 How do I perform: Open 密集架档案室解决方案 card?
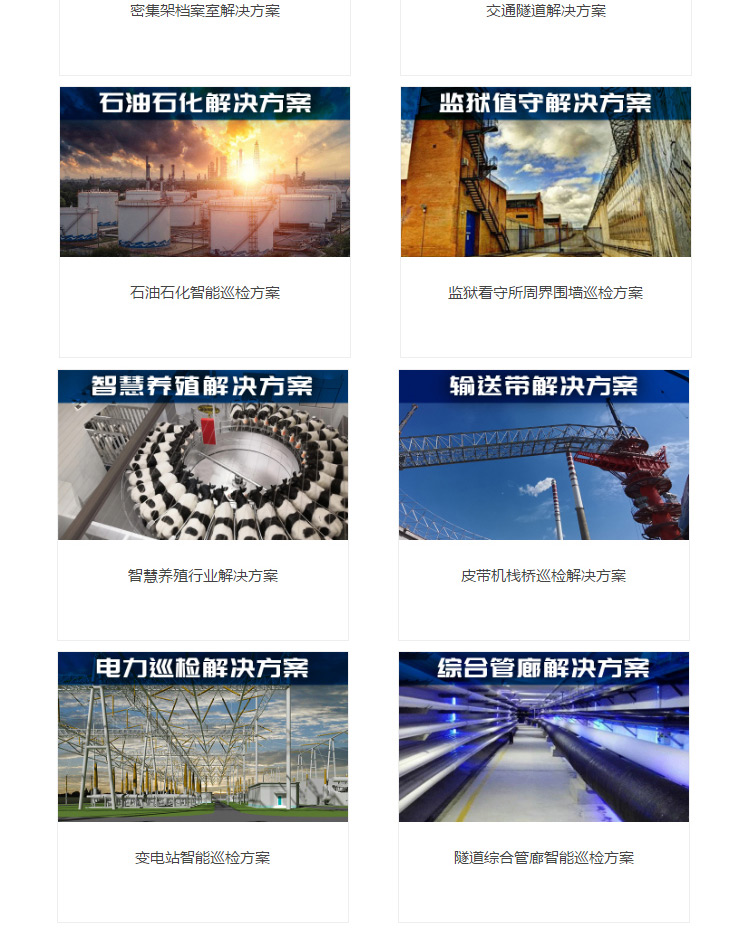click(205, 12)
